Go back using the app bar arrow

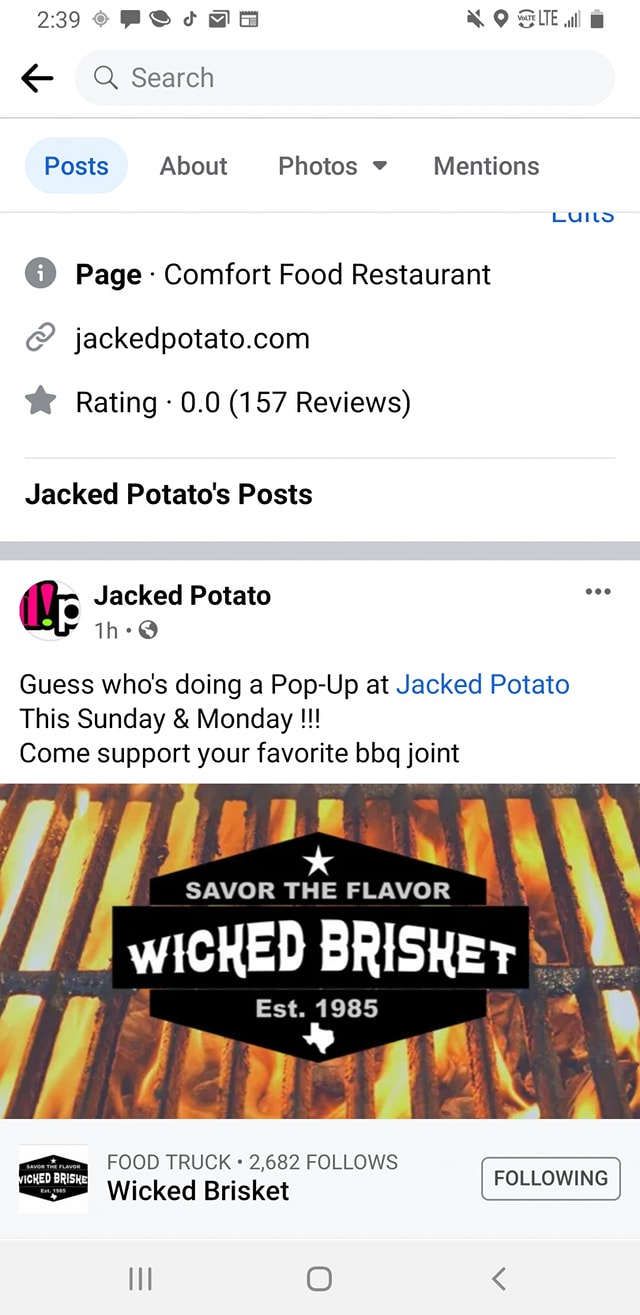click(37, 78)
